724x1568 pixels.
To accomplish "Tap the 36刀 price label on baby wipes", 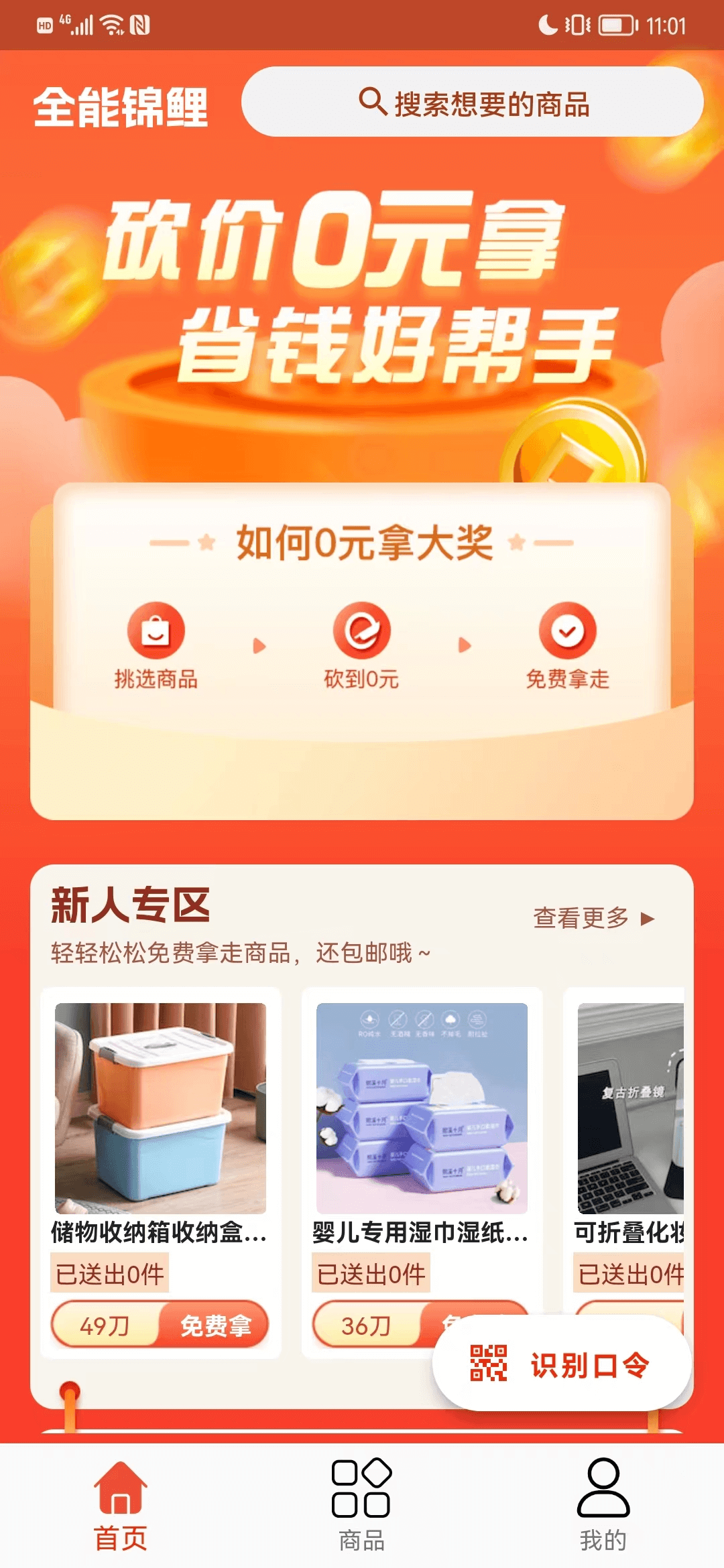I will (x=365, y=1324).
